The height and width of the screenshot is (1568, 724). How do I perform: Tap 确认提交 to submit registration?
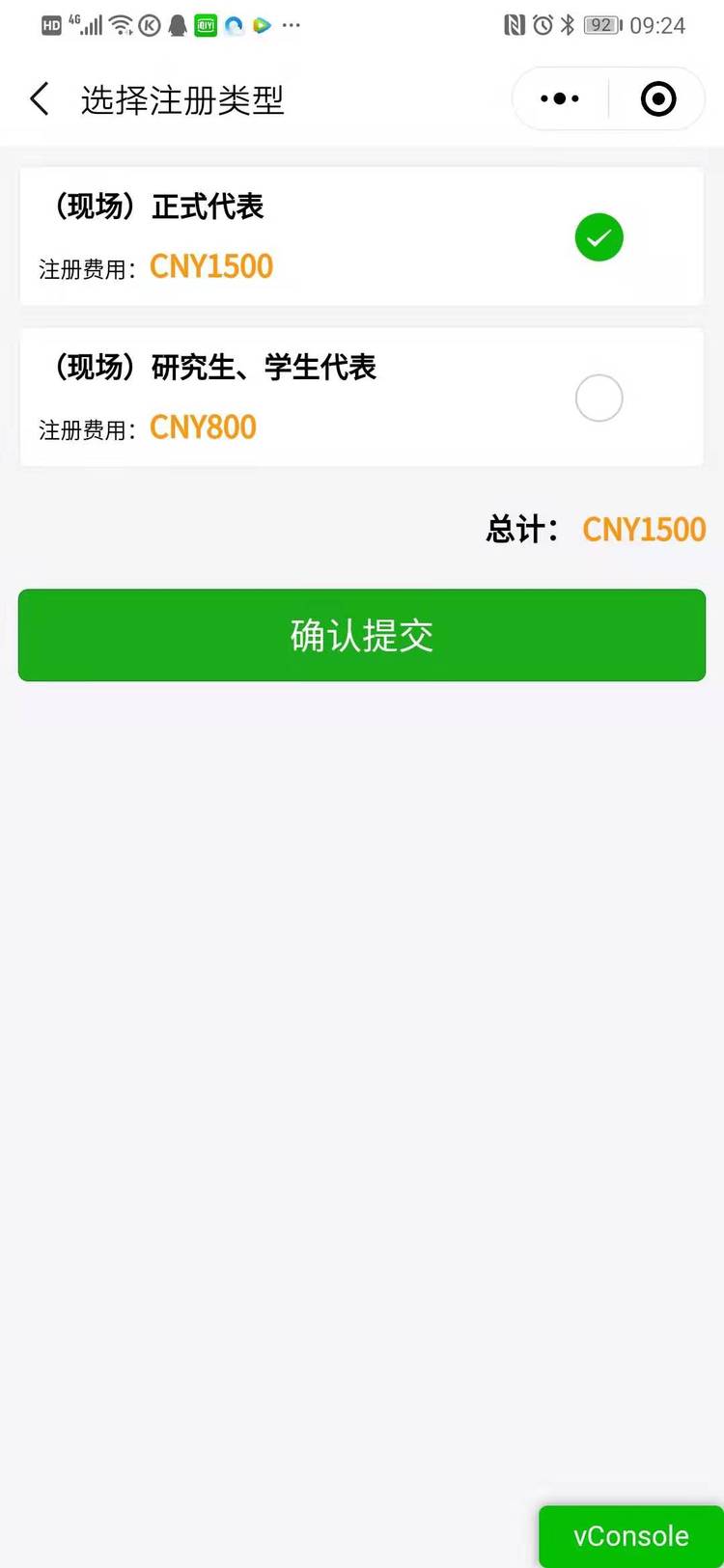tap(362, 635)
